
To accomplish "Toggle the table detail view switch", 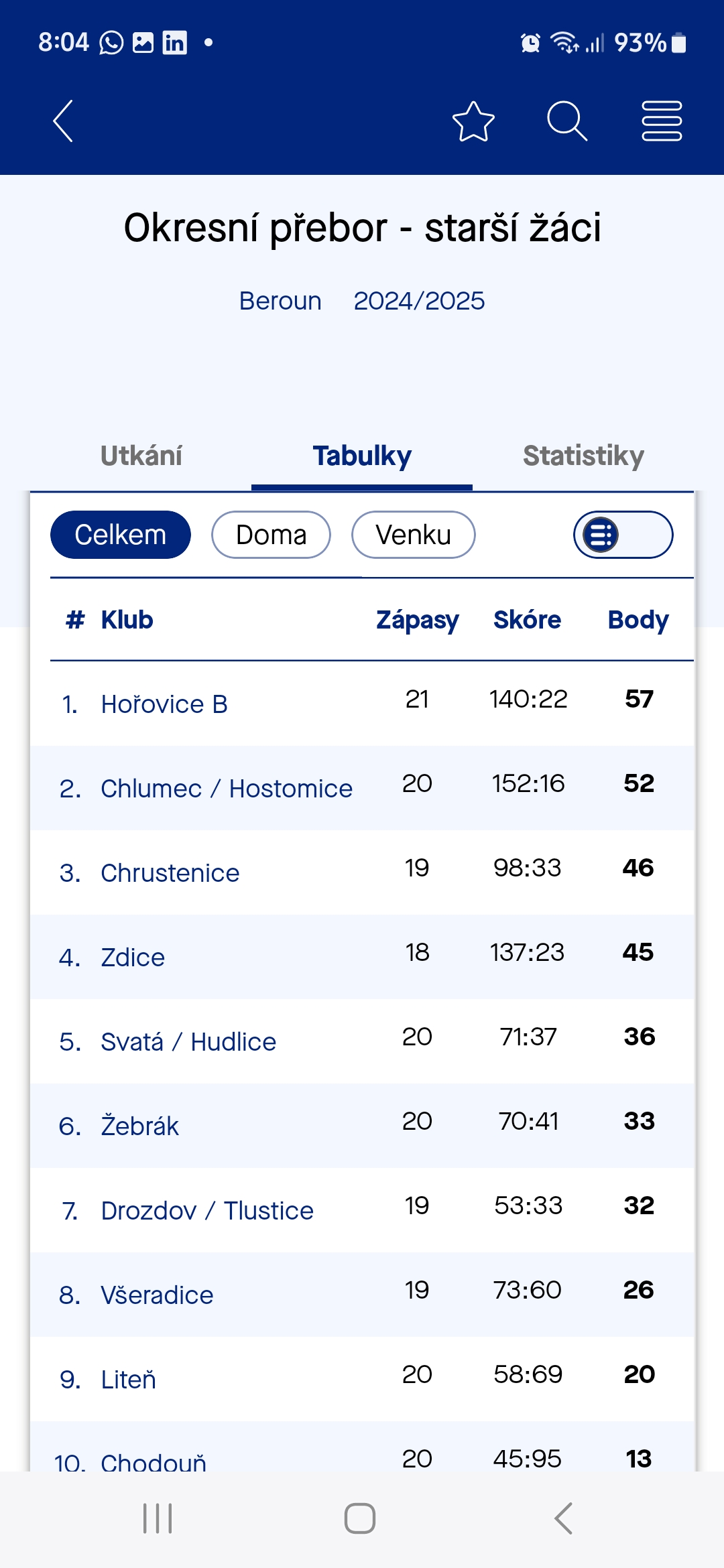I will tap(623, 535).
